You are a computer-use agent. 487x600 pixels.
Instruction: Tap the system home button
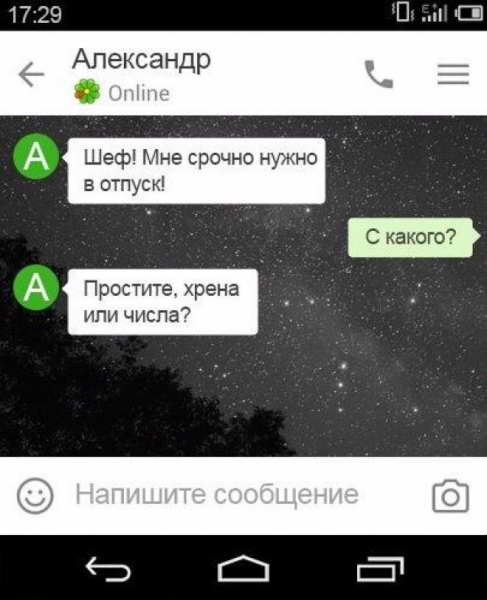(243, 569)
